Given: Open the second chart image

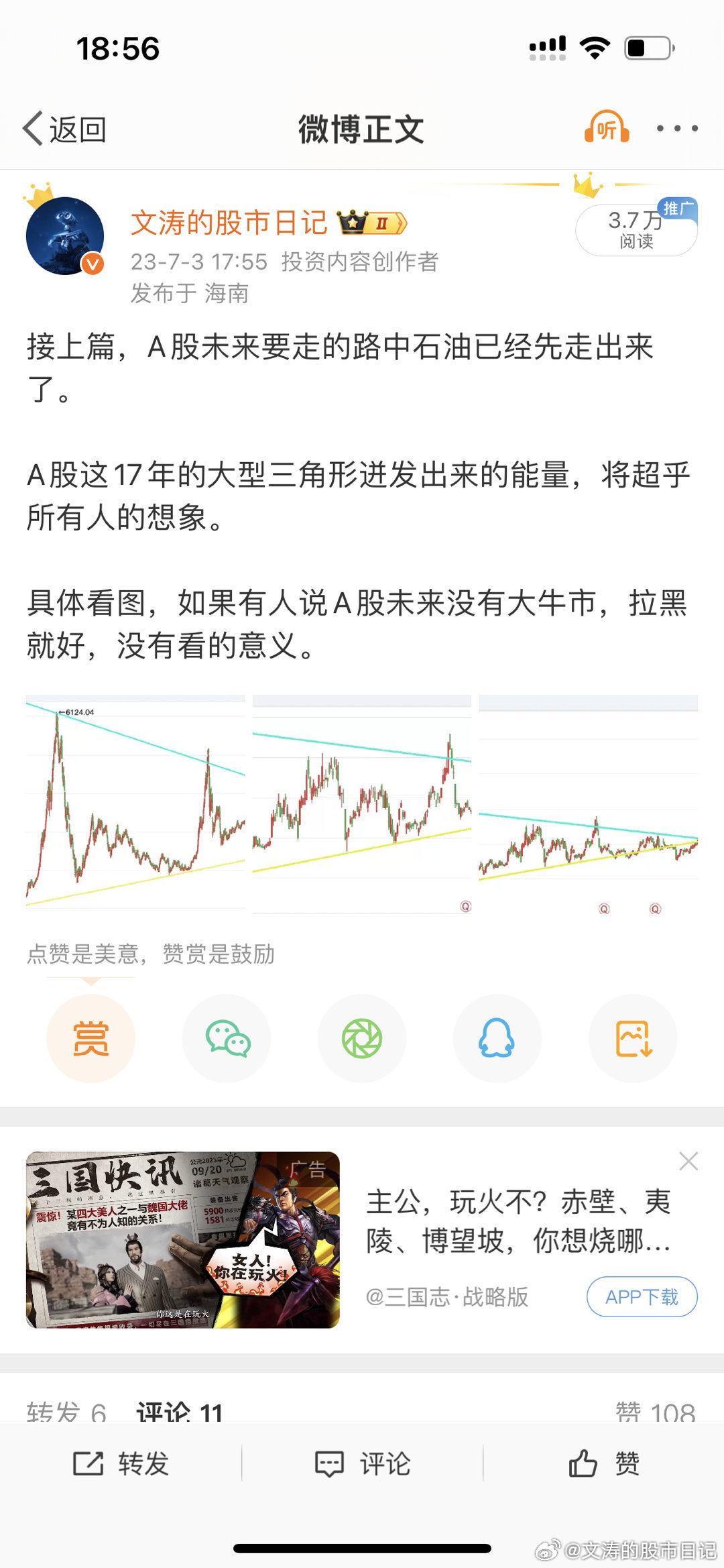Looking at the screenshot, I should tap(362, 804).
